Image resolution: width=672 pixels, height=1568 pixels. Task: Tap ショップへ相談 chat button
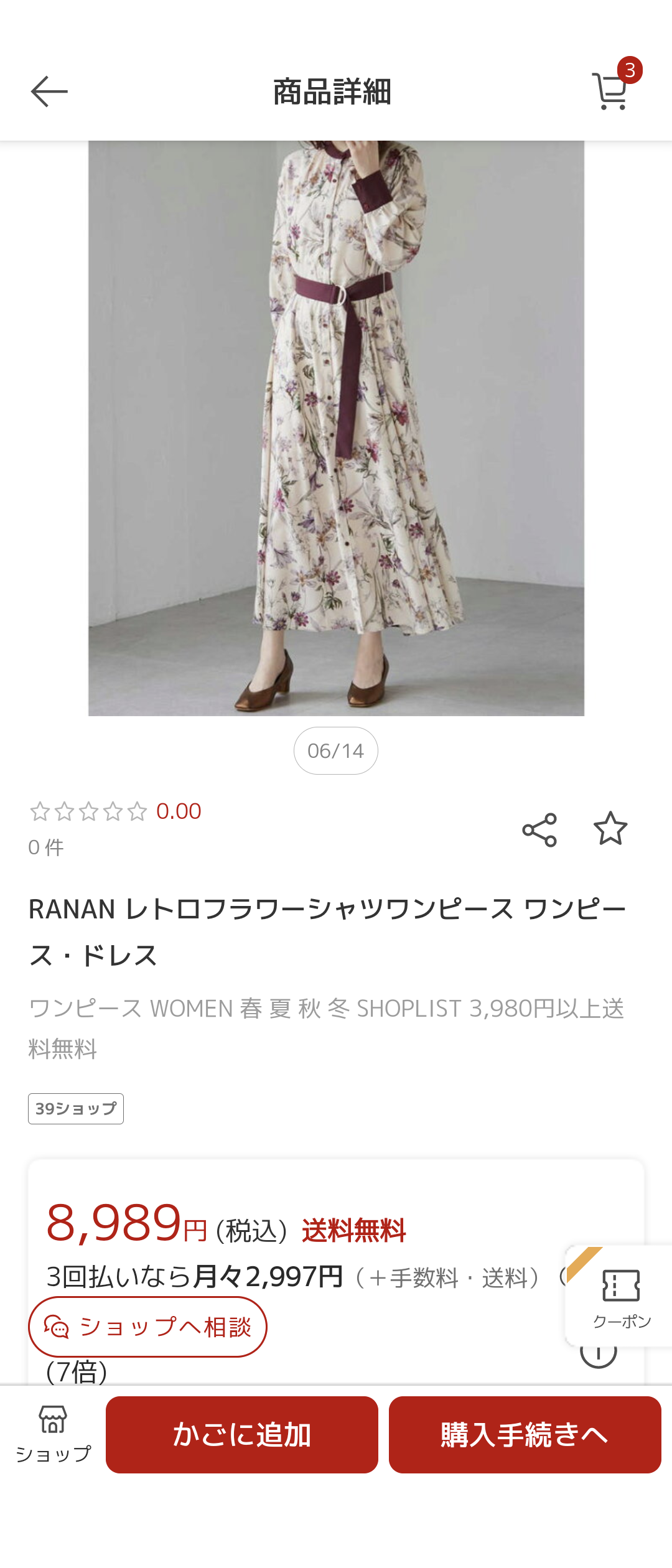(148, 1327)
